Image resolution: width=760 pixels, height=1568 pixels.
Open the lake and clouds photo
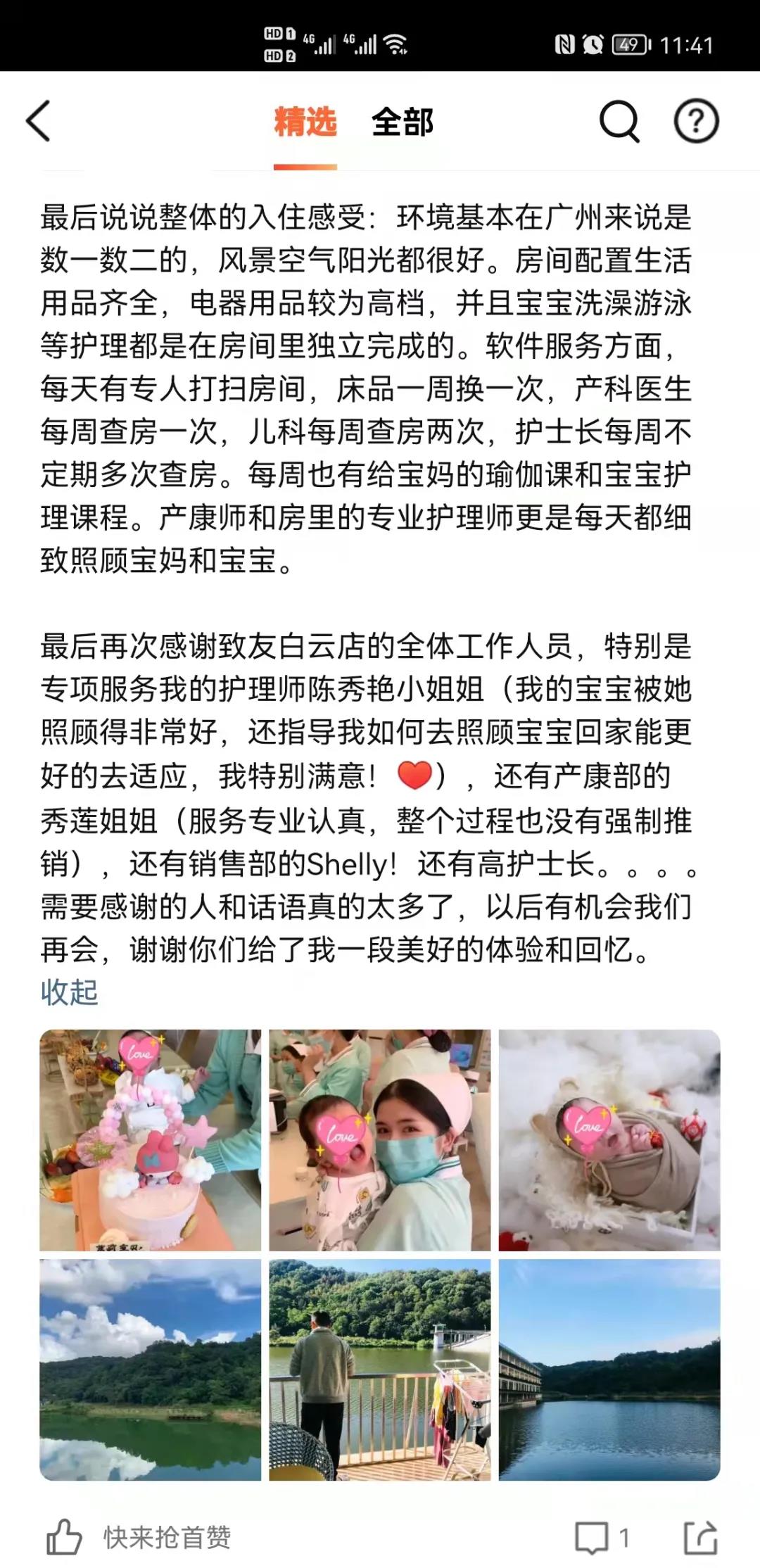click(150, 1370)
